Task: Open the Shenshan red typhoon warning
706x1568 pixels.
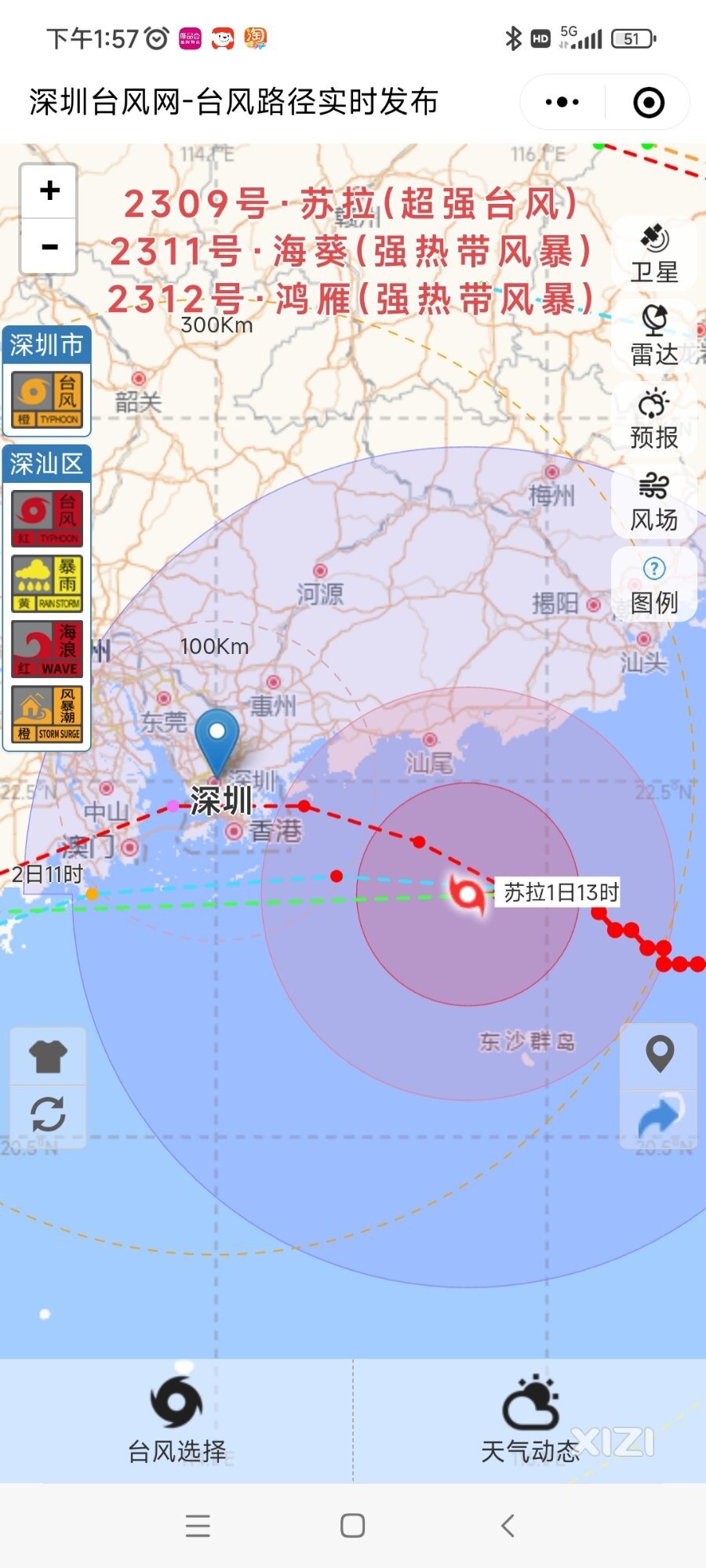Action: [x=47, y=518]
